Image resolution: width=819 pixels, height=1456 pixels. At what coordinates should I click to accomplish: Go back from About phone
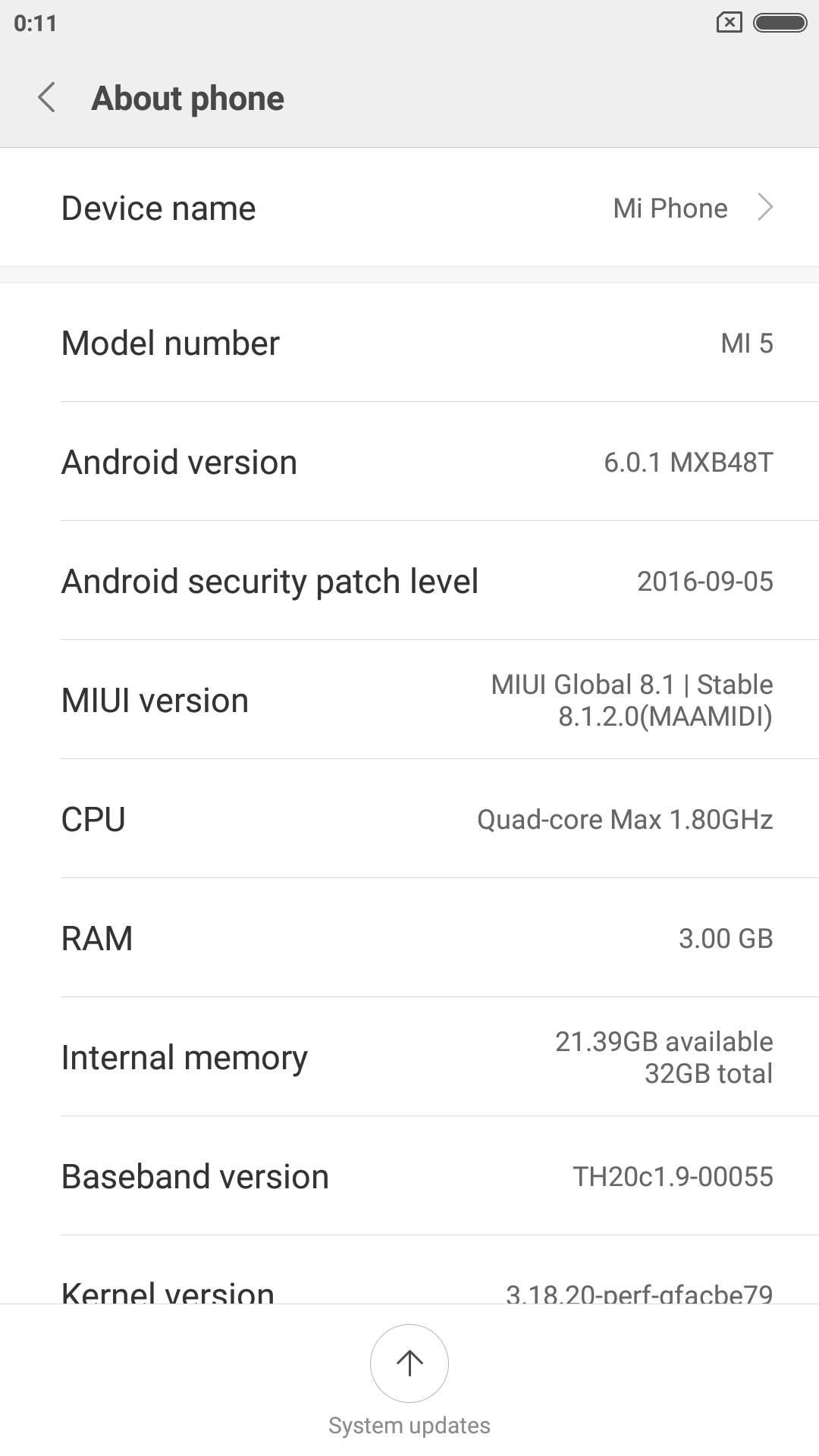tap(47, 98)
